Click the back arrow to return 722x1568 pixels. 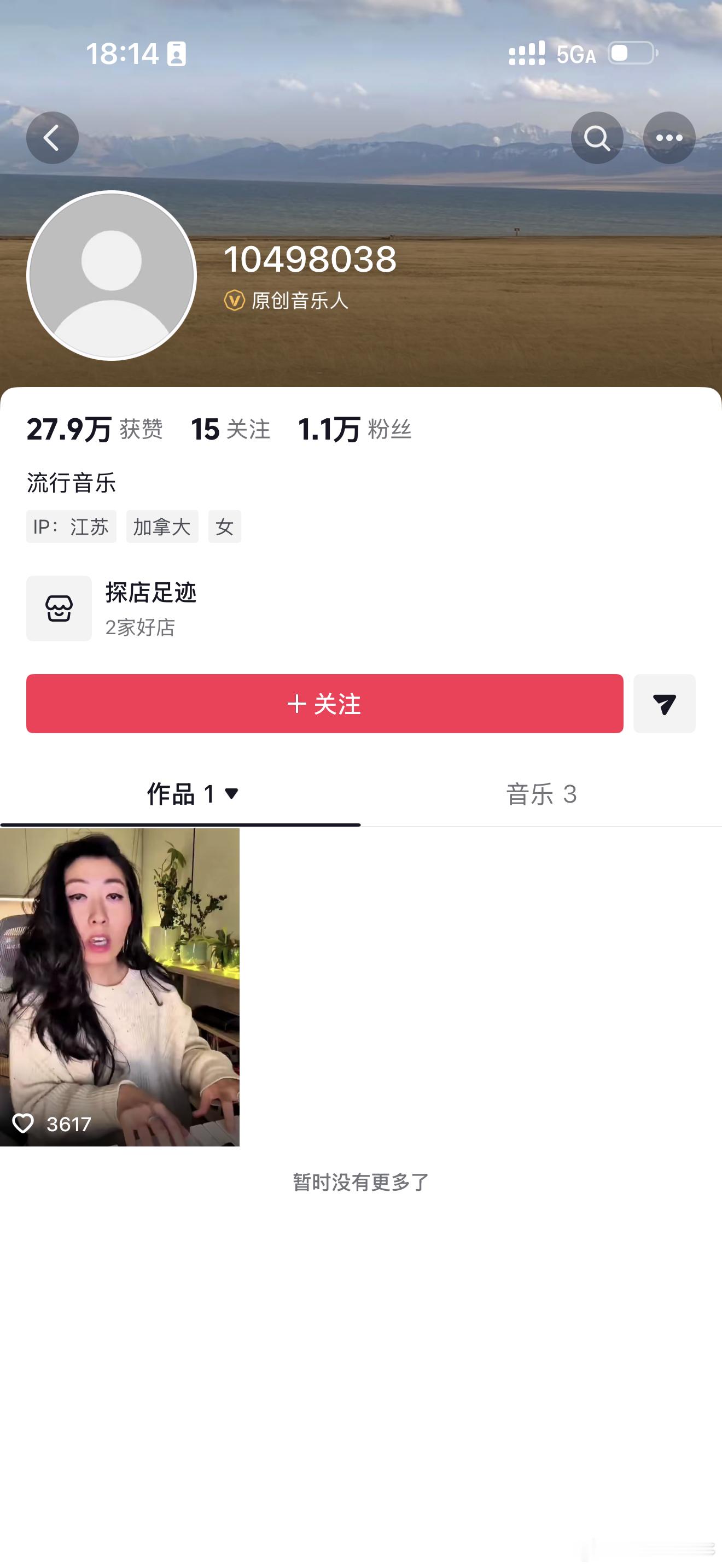click(x=53, y=138)
